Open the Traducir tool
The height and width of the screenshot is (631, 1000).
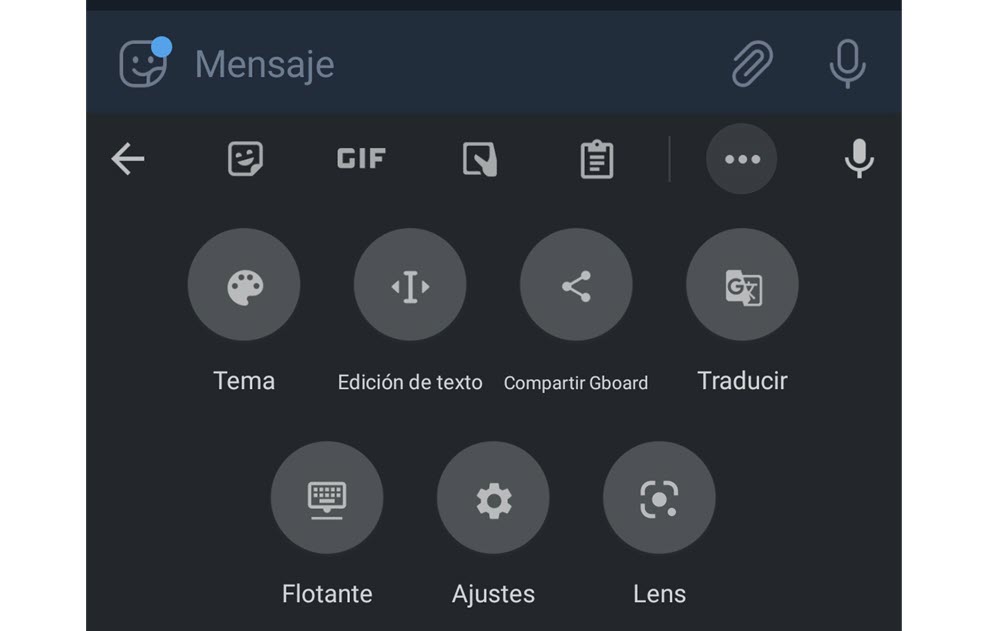(x=742, y=285)
